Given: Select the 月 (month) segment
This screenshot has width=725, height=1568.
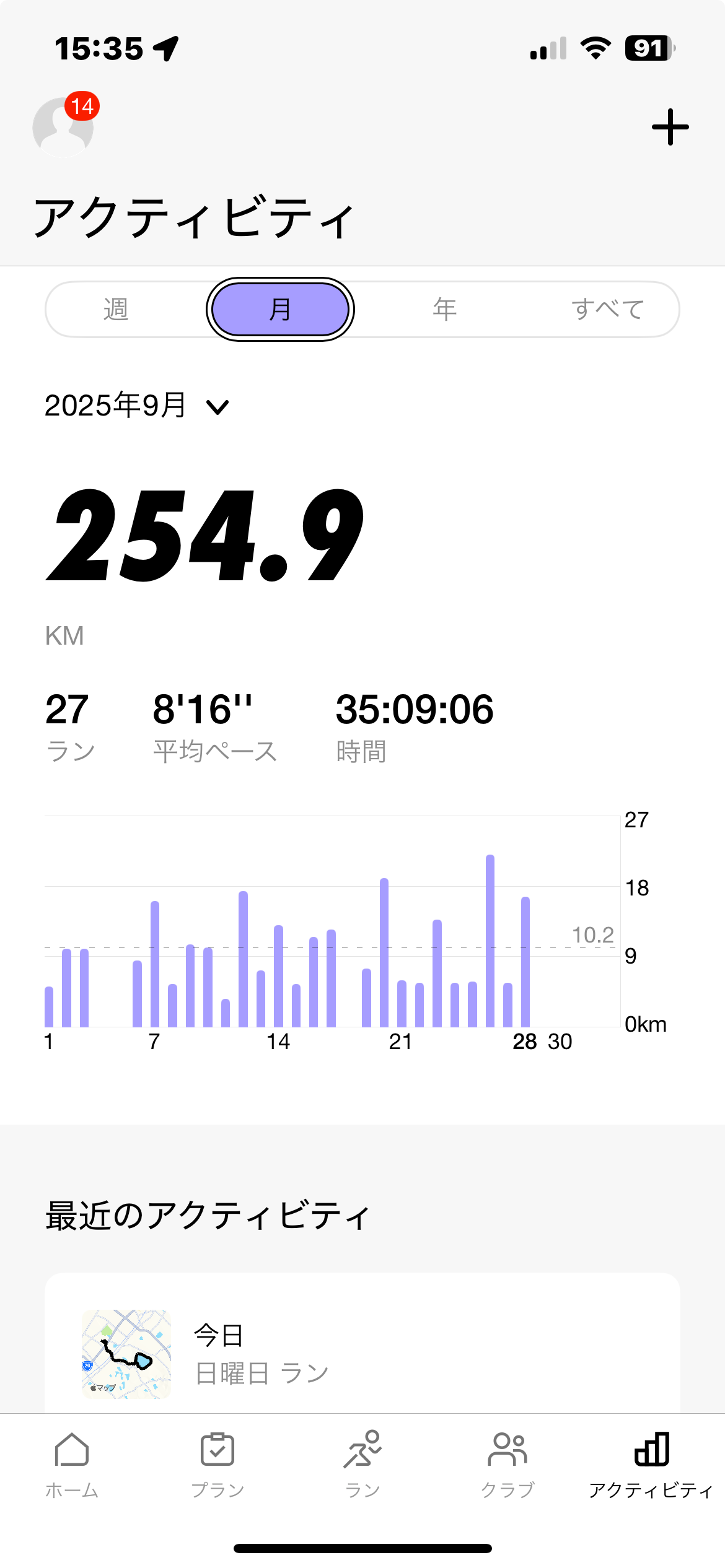Looking at the screenshot, I should click(280, 309).
